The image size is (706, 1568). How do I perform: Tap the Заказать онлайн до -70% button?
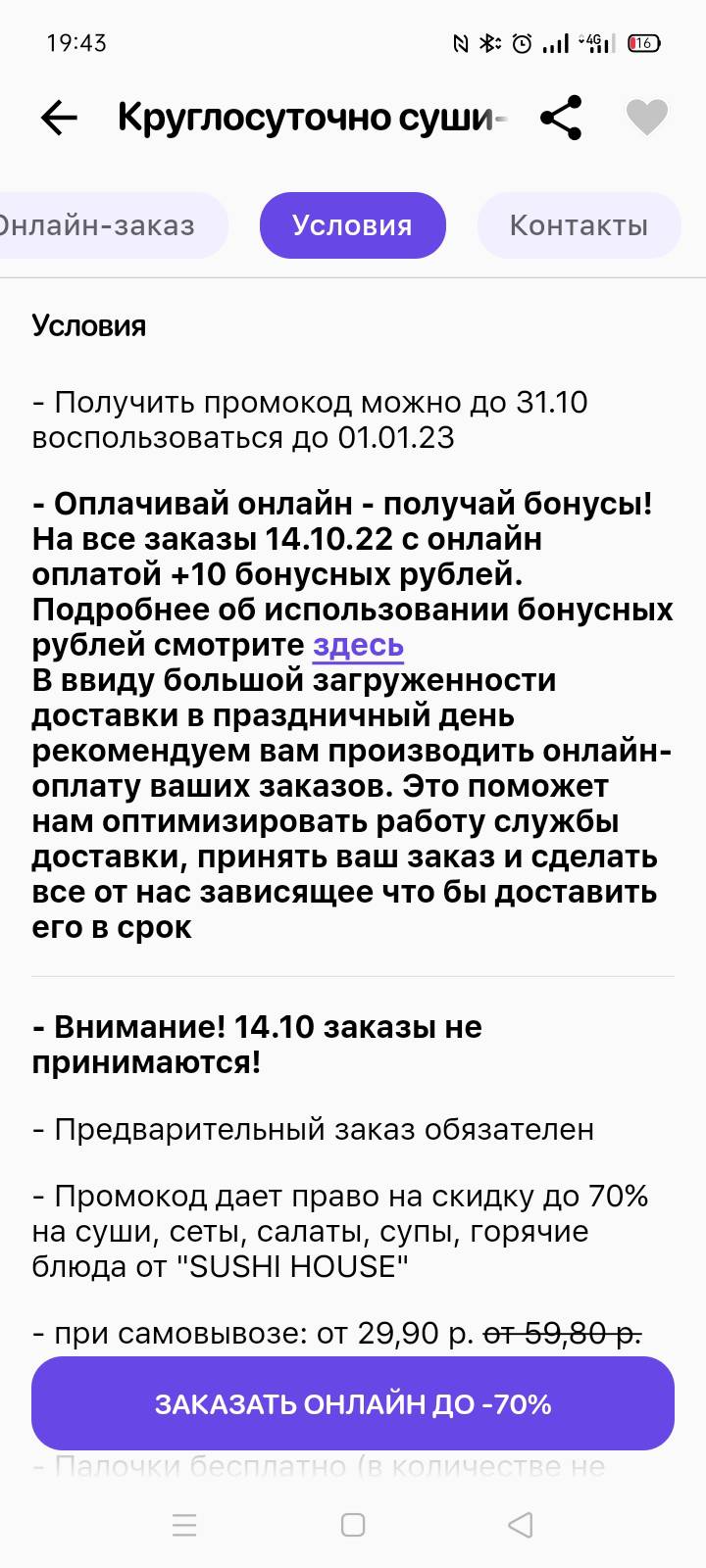pos(353,1403)
